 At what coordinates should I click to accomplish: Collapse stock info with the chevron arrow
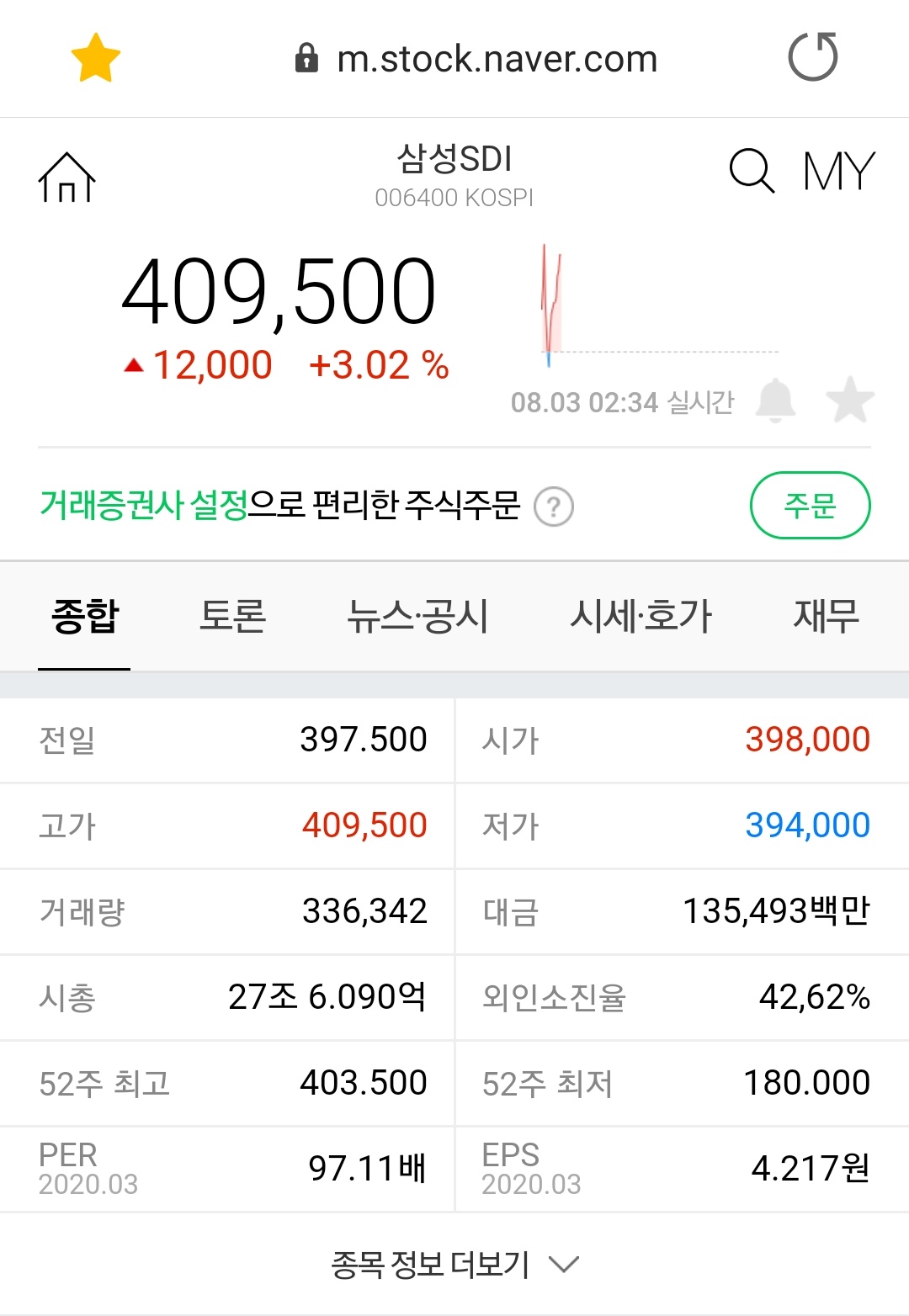click(x=566, y=1264)
